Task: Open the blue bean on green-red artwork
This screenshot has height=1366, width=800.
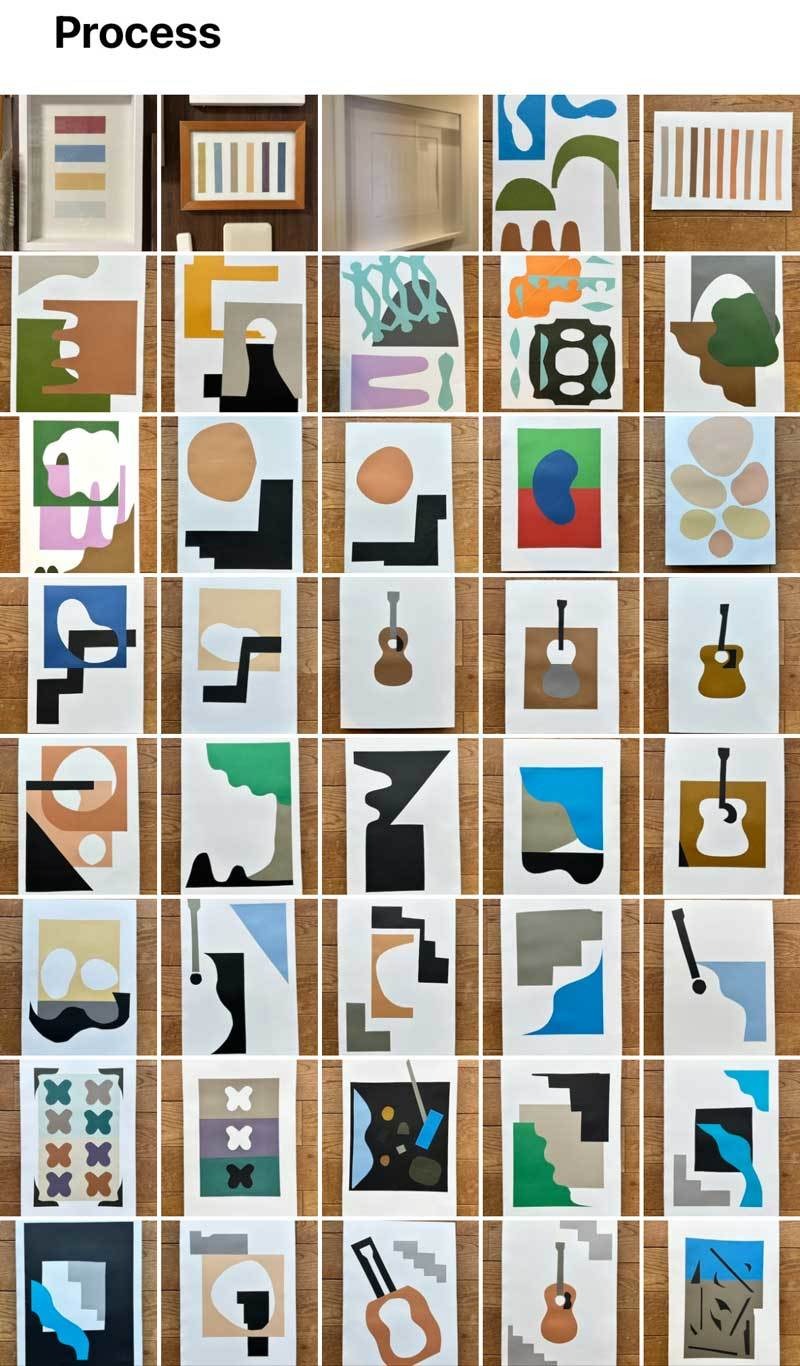Action: [x=561, y=494]
